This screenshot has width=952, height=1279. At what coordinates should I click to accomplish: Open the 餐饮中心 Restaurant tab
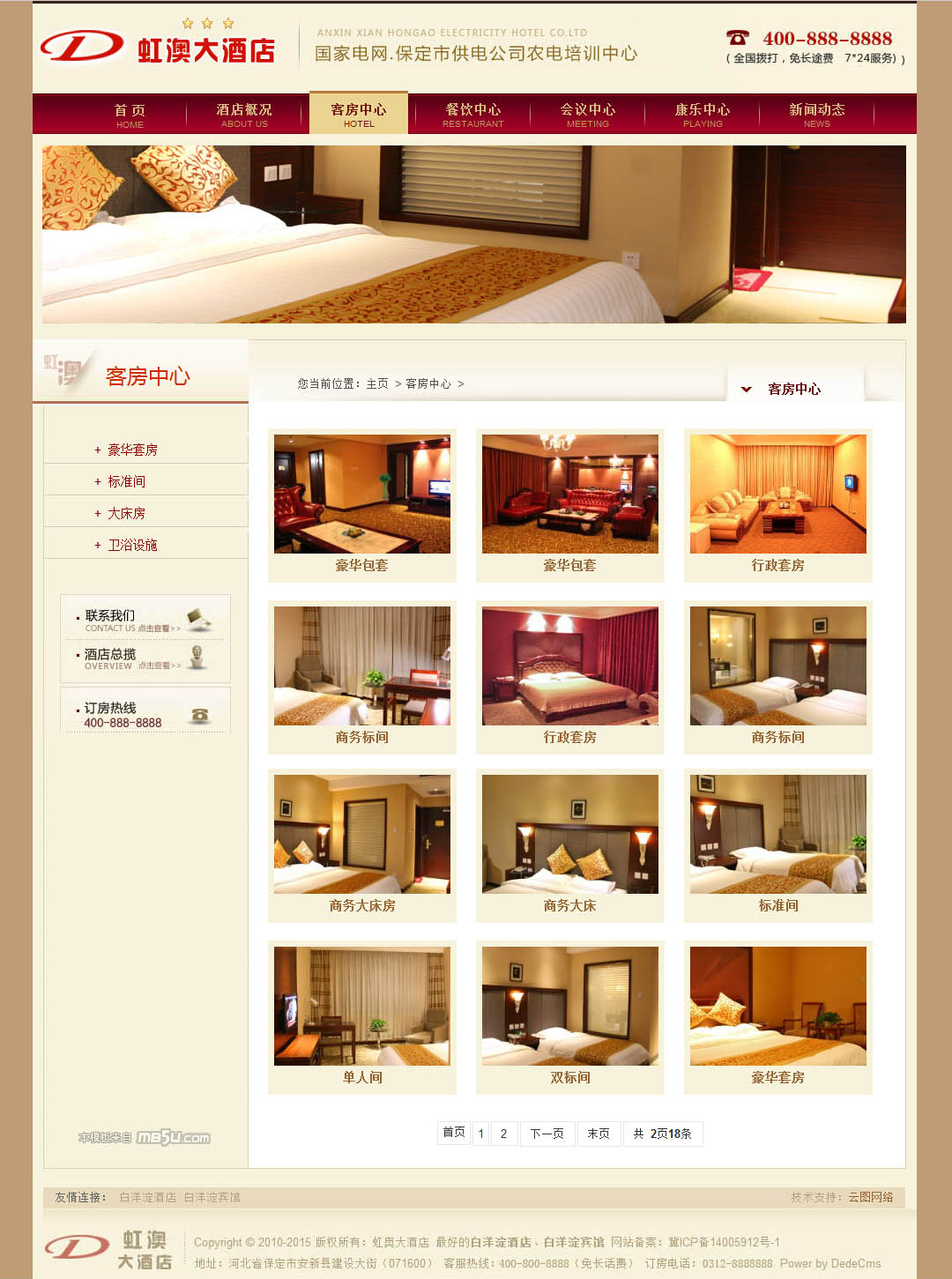473,115
